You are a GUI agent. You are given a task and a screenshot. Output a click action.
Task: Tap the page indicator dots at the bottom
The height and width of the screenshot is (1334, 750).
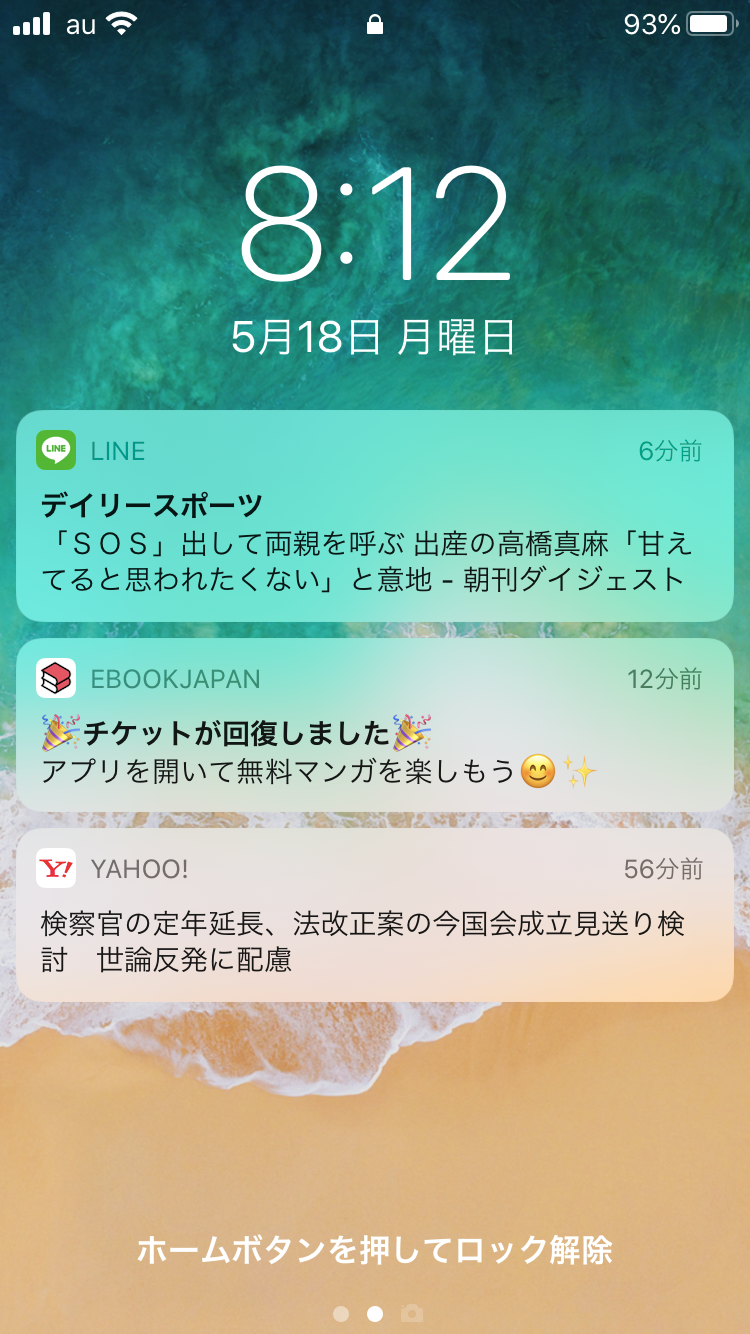(x=375, y=1313)
